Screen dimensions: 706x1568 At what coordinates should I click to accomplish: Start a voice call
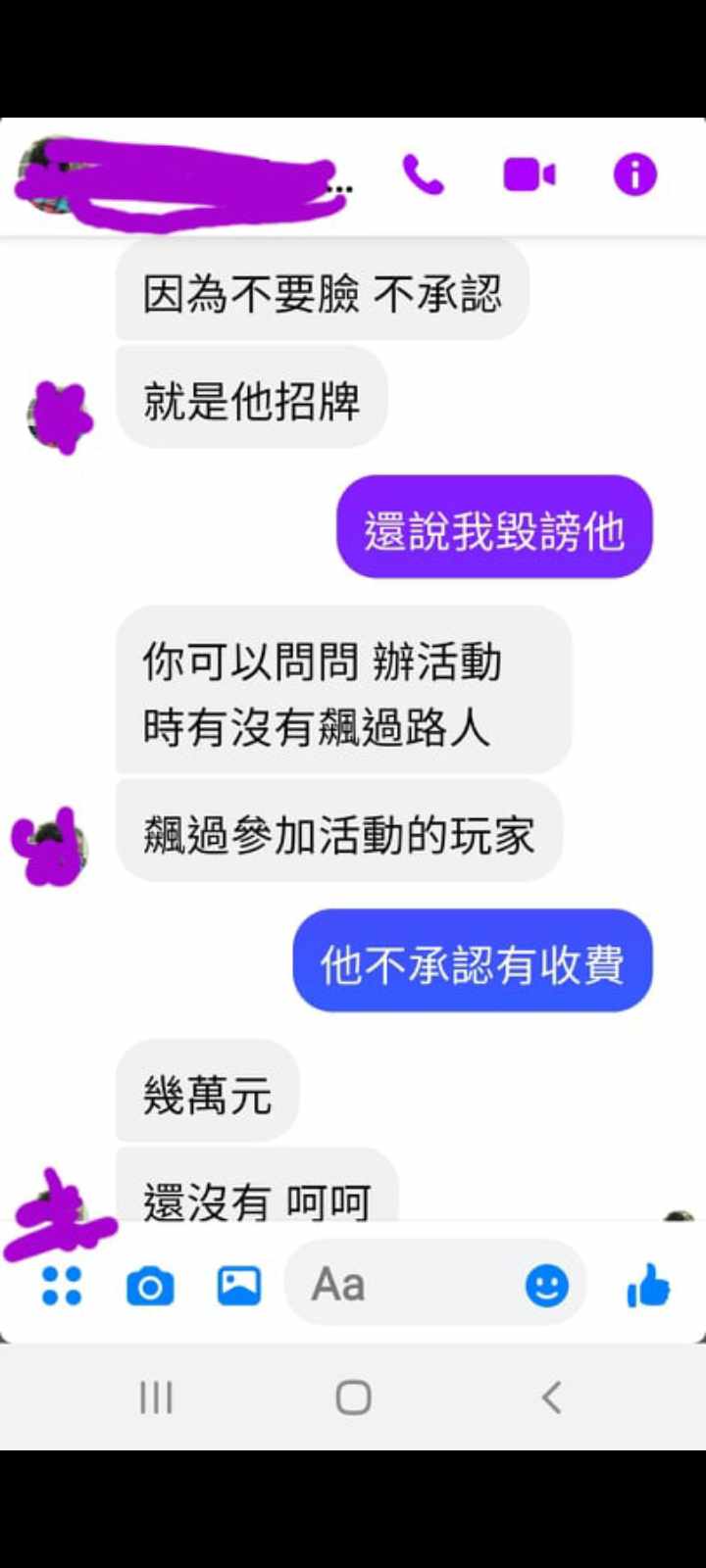coord(423,175)
